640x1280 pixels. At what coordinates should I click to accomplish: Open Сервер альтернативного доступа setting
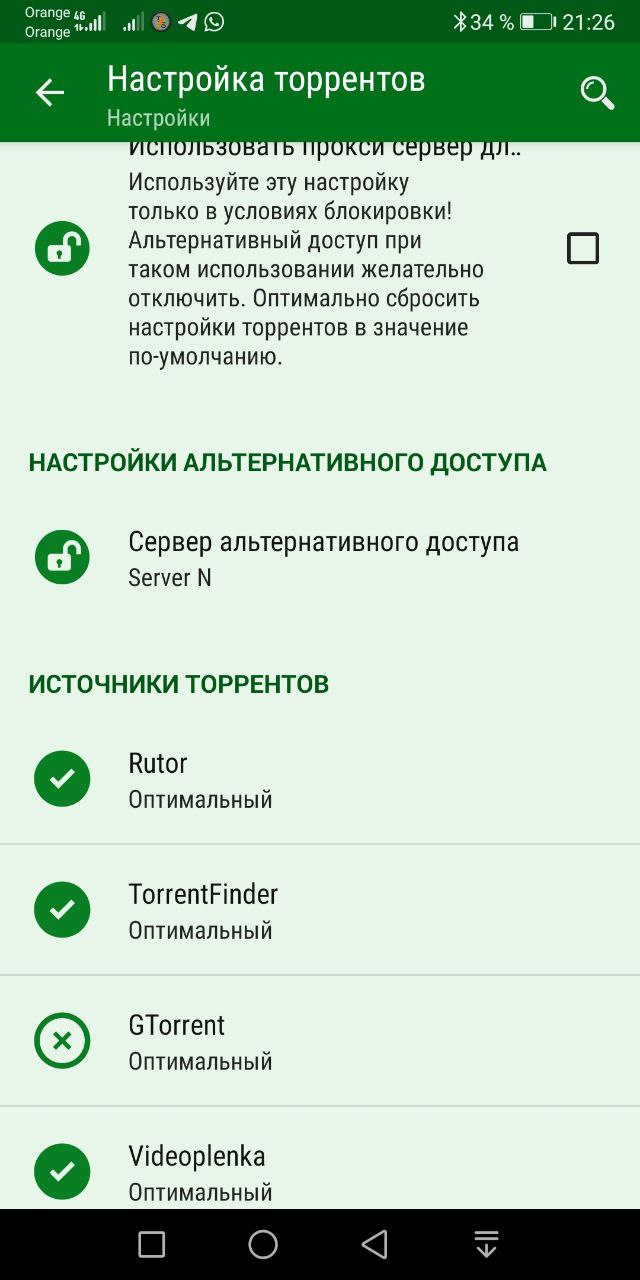322,558
